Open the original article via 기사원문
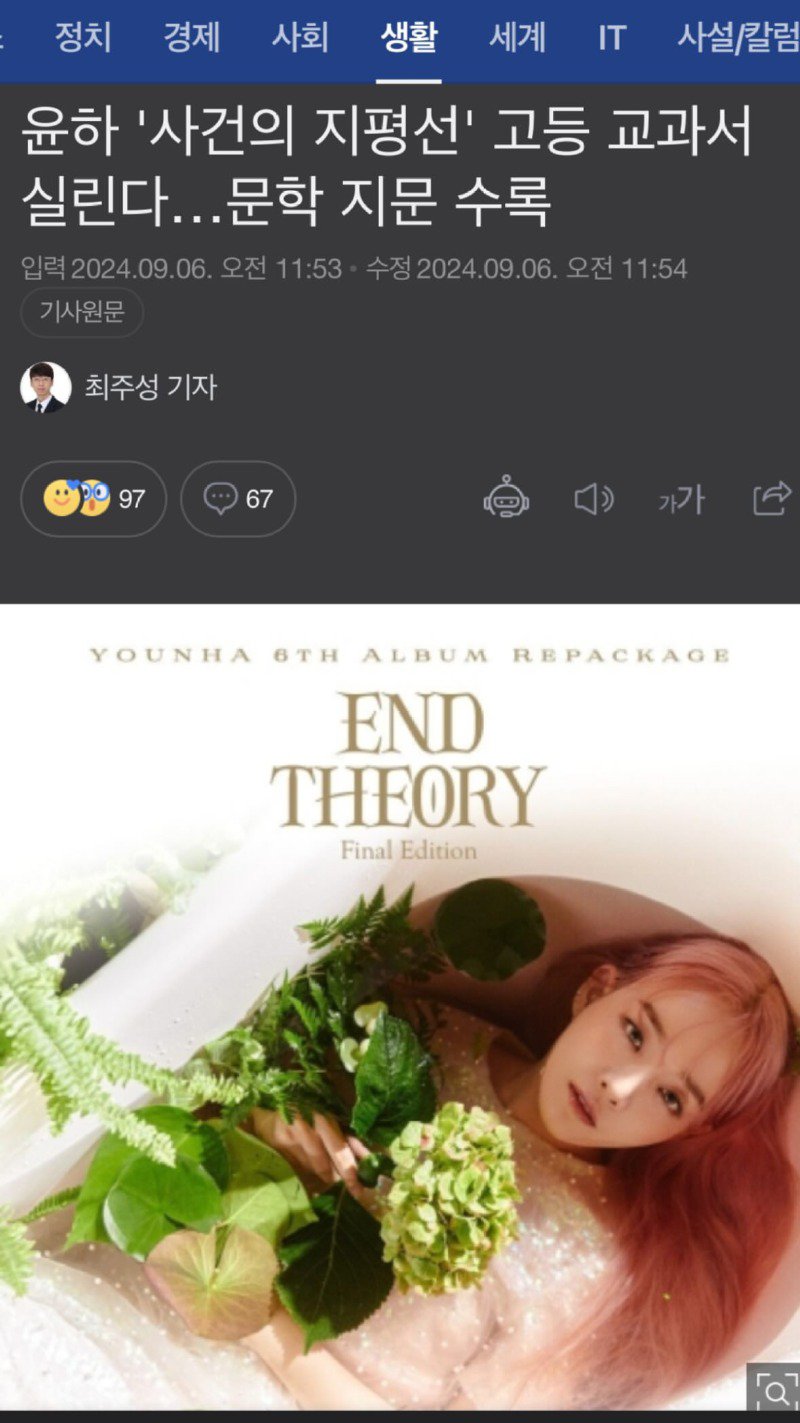Screen dimensions: 800x1423 tap(82, 312)
